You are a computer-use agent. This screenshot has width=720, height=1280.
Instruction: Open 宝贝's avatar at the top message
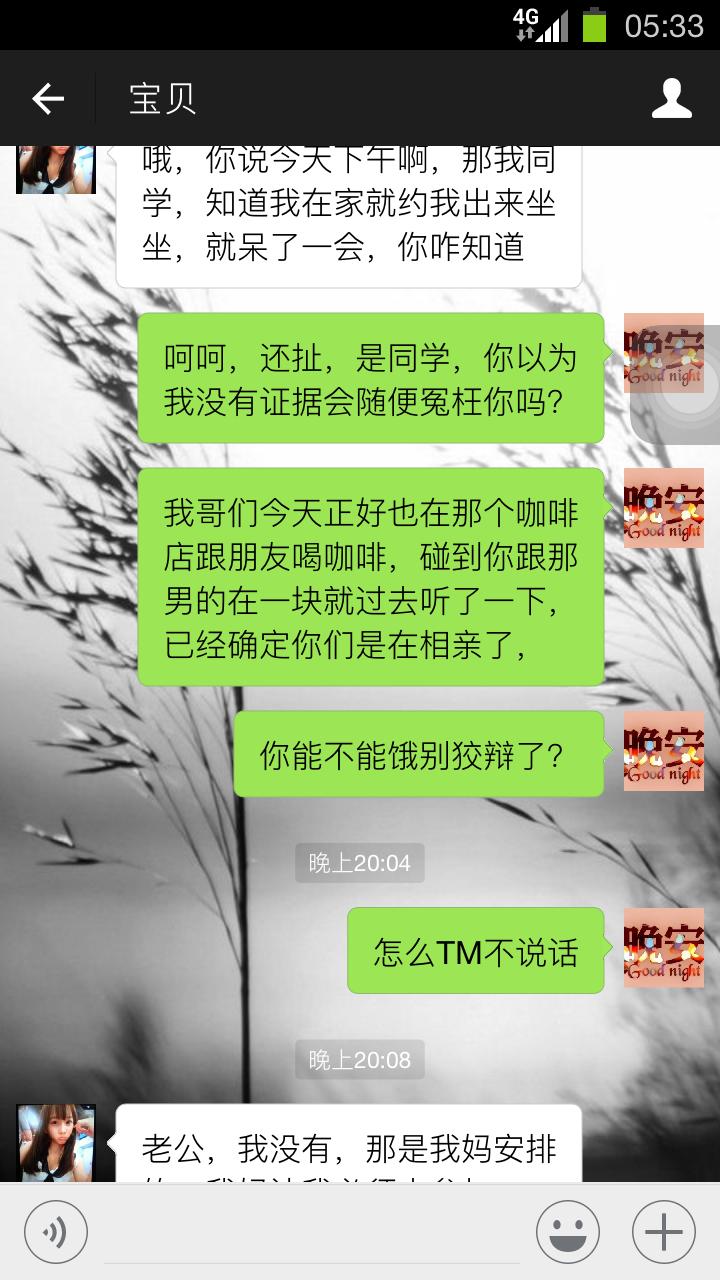57,167
